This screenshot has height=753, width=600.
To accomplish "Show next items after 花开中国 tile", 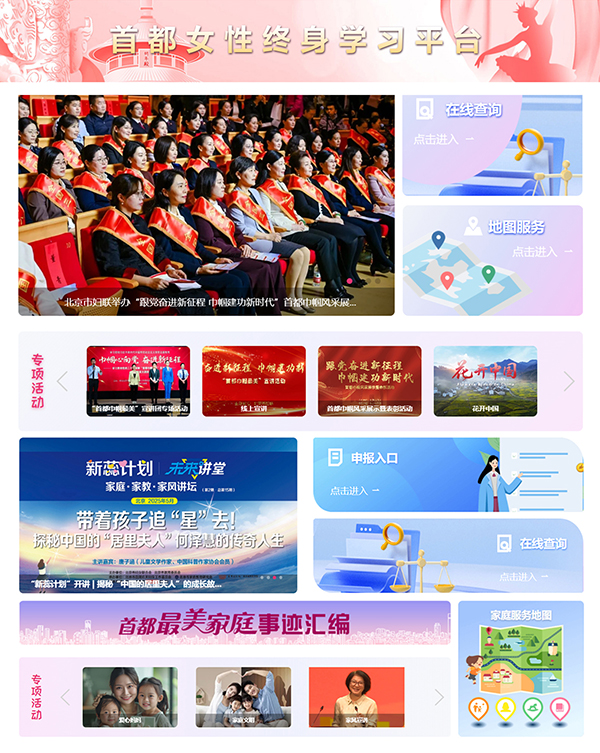I will tap(569, 381).
